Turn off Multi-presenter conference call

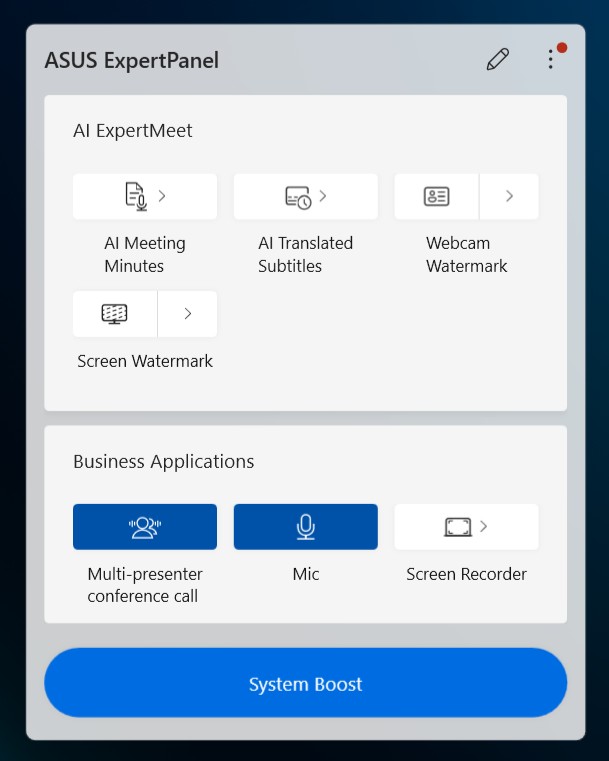(x=145, y=527)
